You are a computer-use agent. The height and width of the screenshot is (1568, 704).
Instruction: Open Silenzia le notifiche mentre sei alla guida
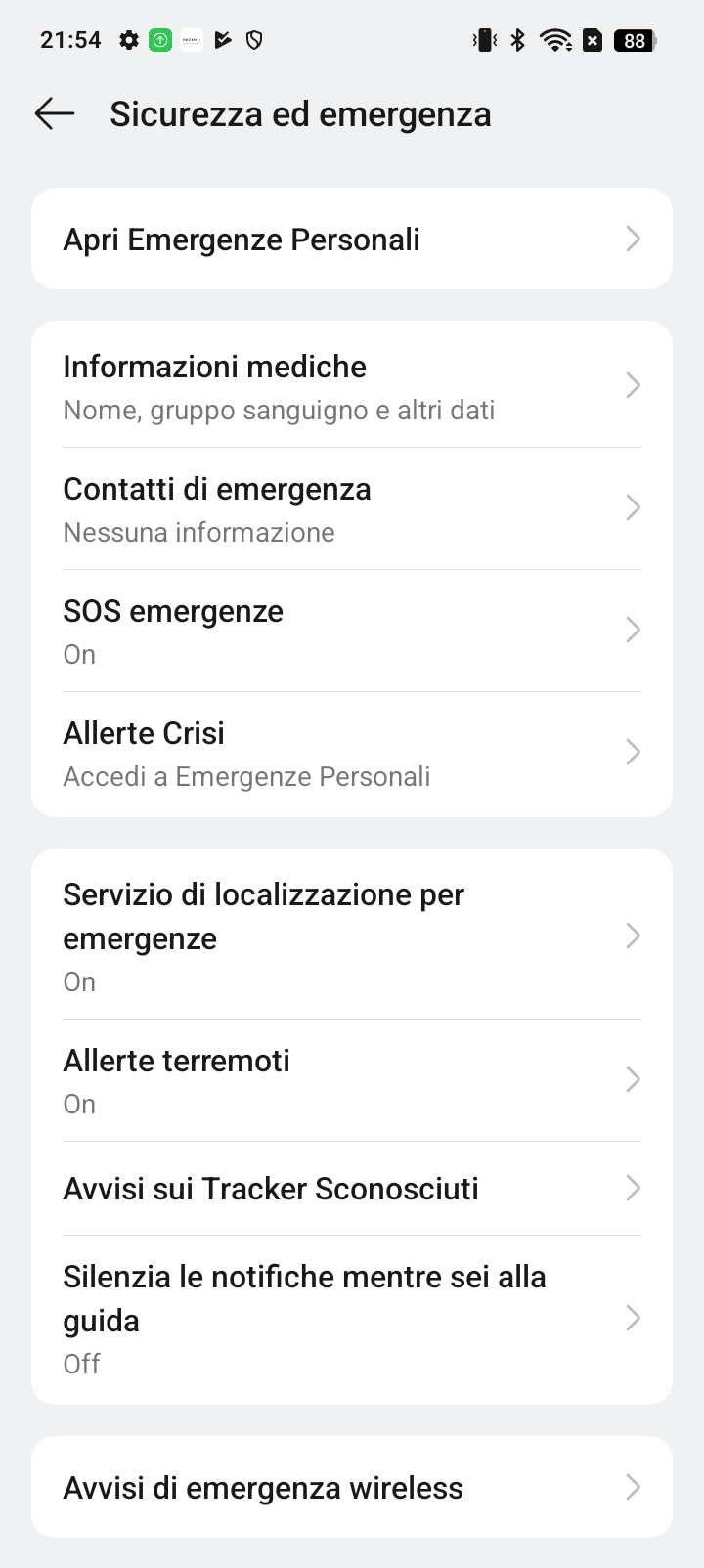(352, 1319)
